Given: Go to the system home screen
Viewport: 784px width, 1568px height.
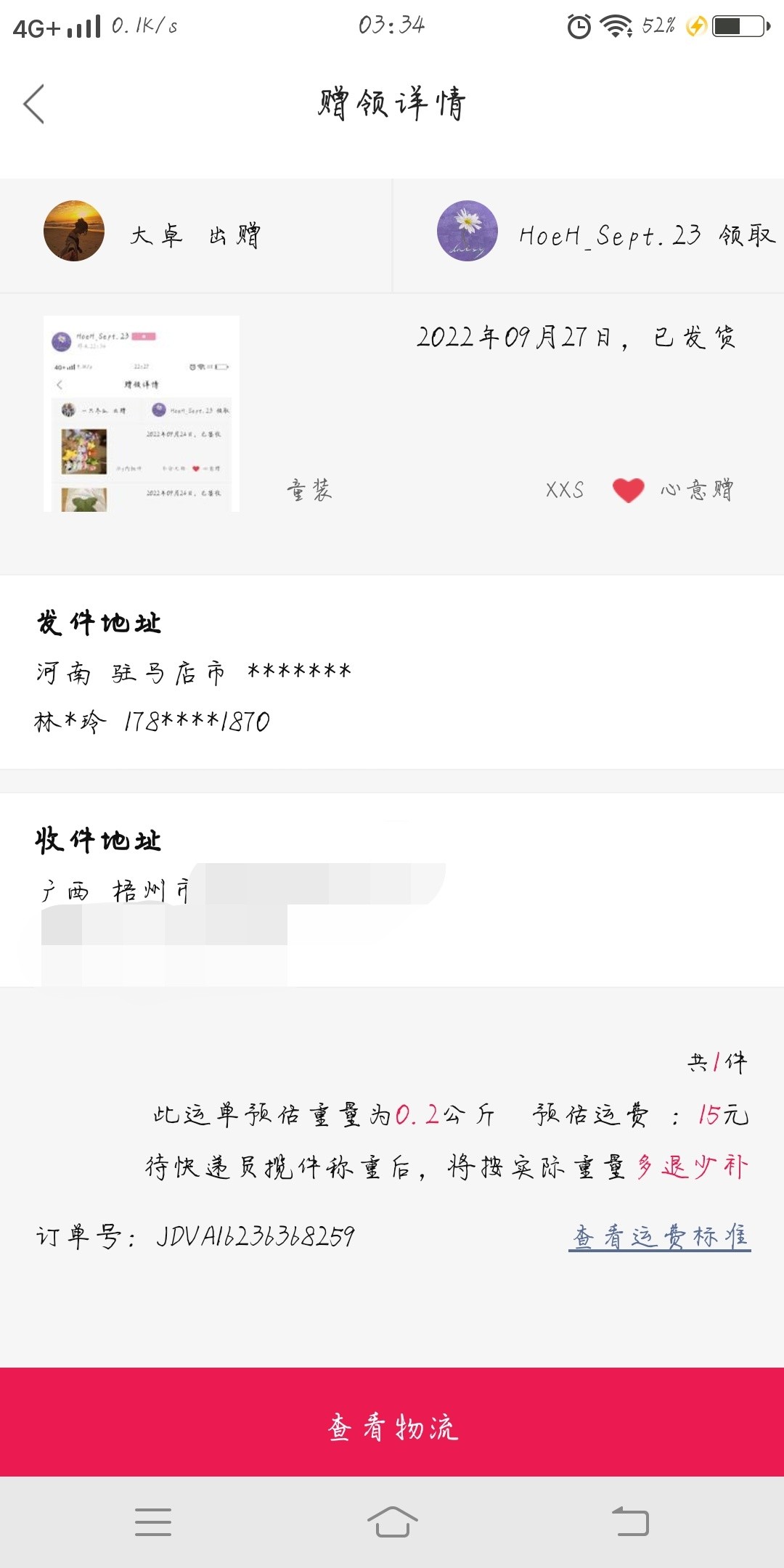Looking at the screenshot, I should pos(392,1522).
